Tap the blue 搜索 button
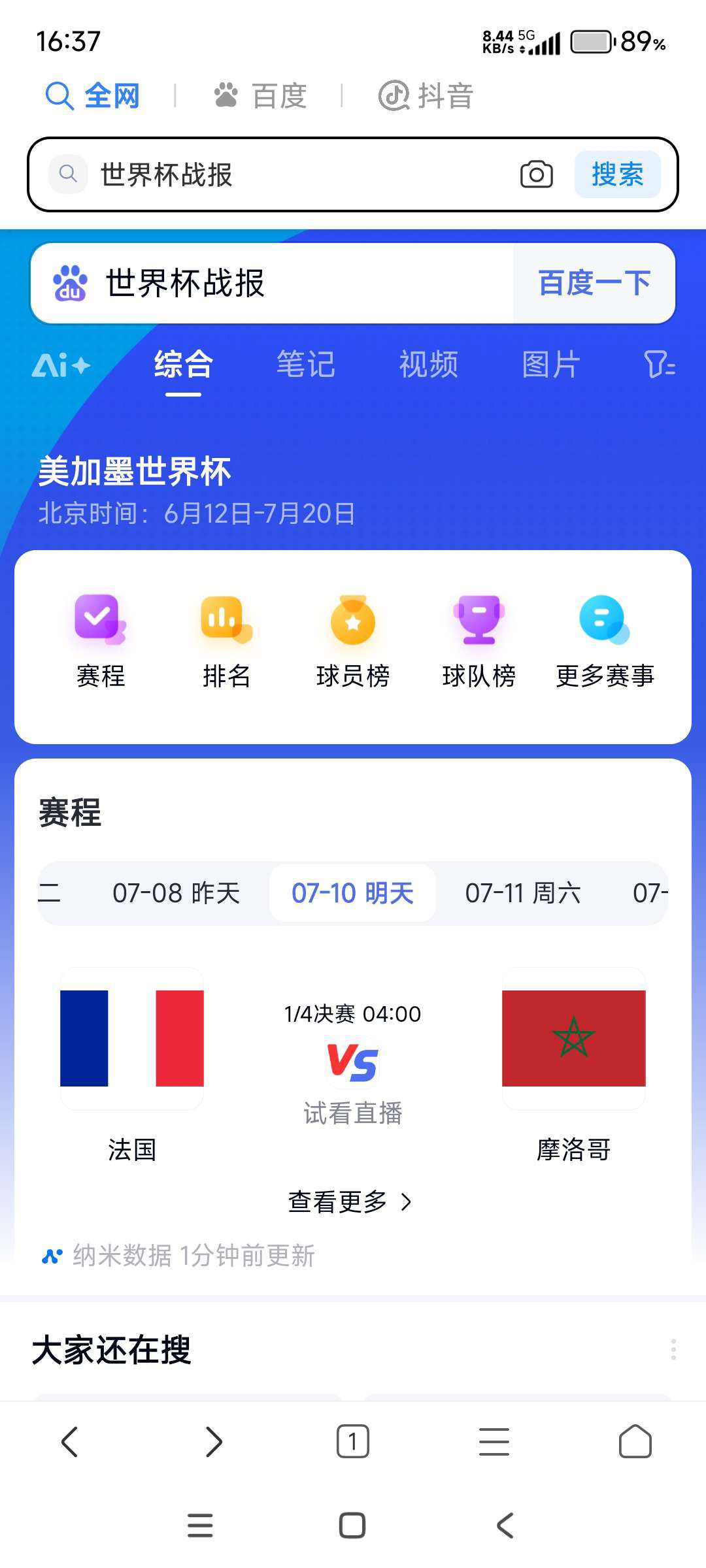This screenshot has height=1568, width=706. pyautogui.click(x=617, y=174)
